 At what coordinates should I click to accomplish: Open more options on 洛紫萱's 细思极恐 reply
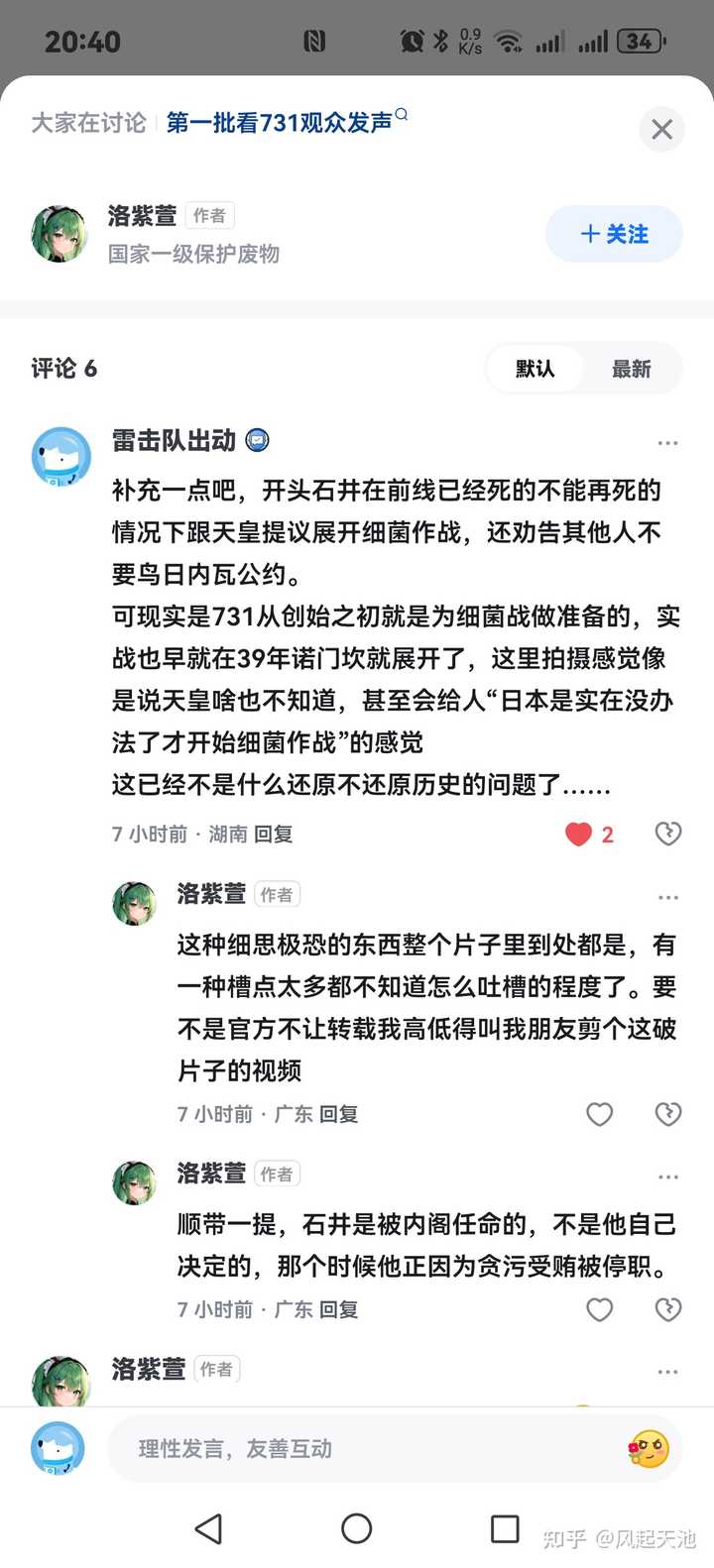click(668, 897)
